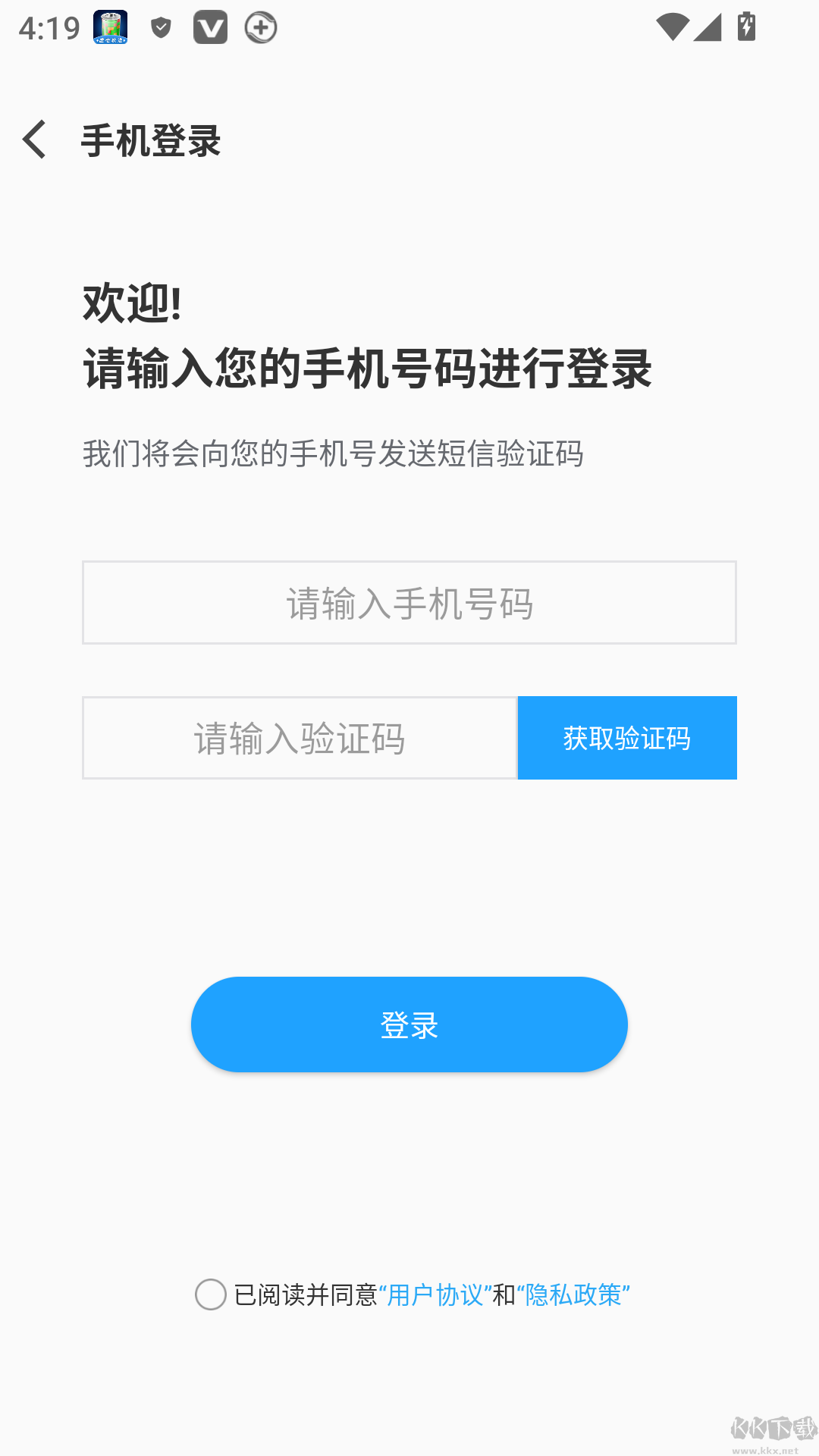Tap the charging battery icon
Screen dimensions: 819x1456
pyautogui.click(x=746, y=27)
